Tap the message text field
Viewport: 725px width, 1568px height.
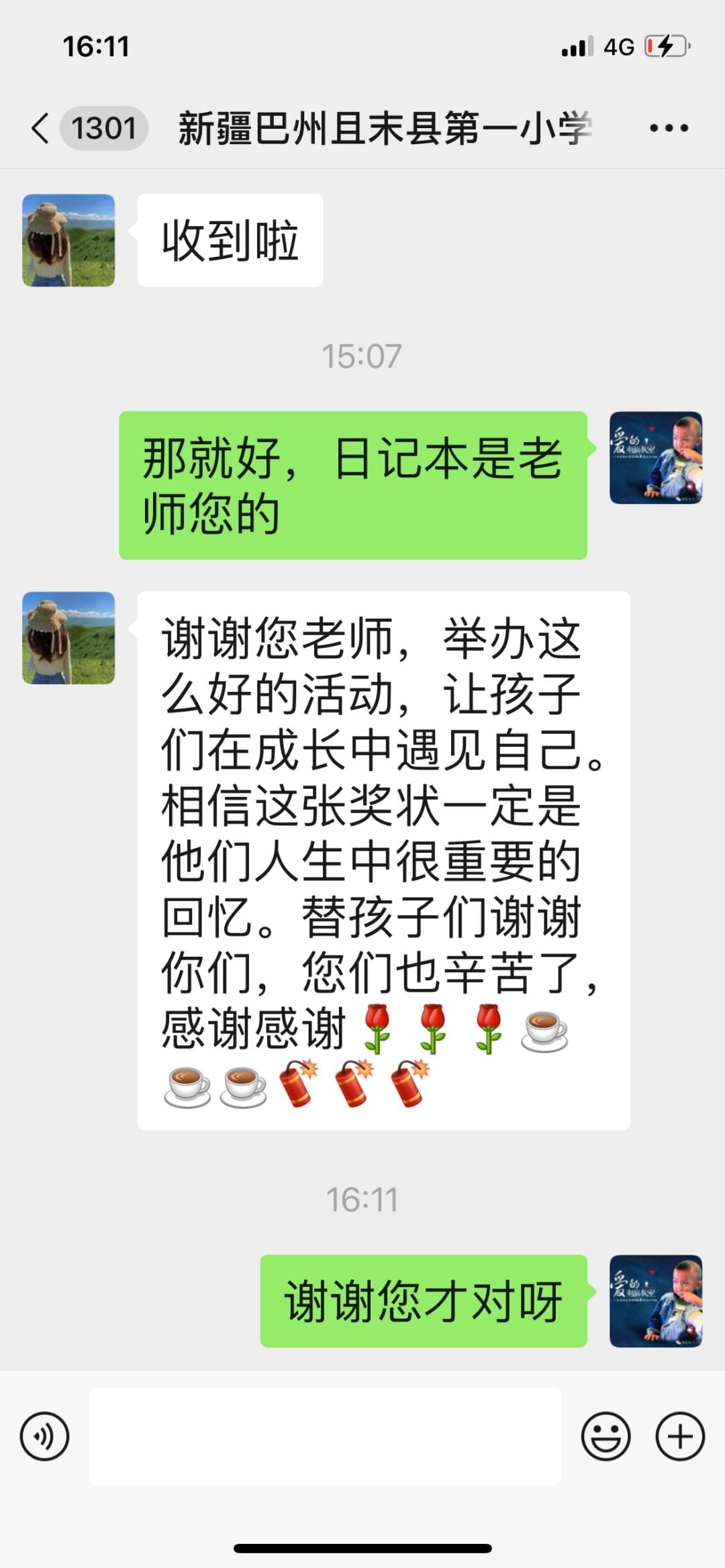click(x=325, y=1436)
